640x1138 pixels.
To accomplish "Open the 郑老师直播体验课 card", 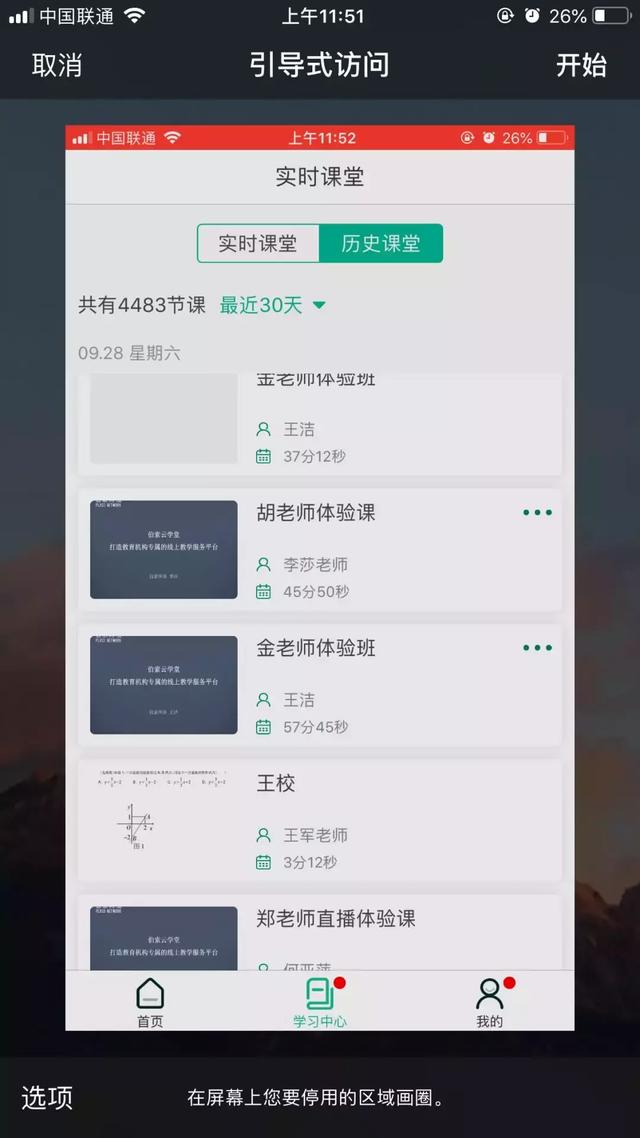I will (319, 932).
